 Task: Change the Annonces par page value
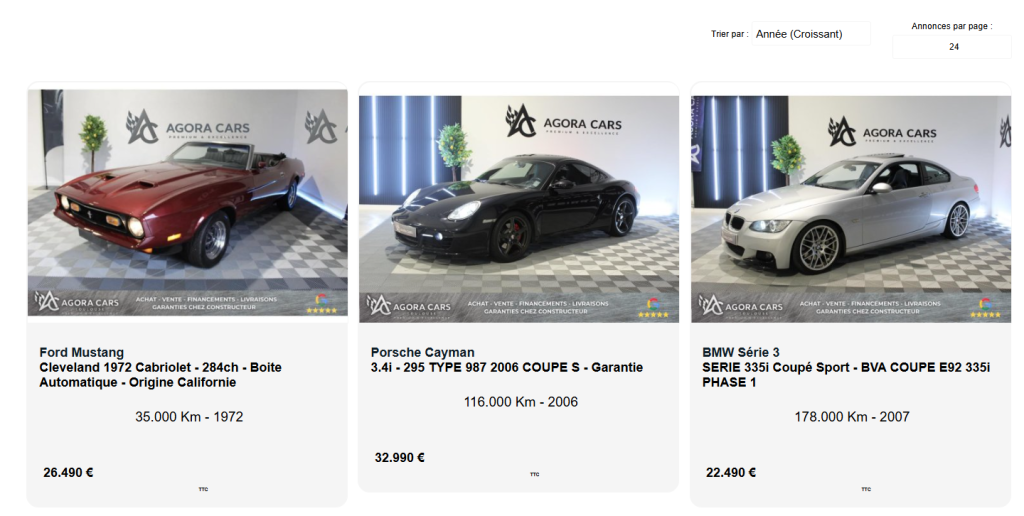point(952,47)
